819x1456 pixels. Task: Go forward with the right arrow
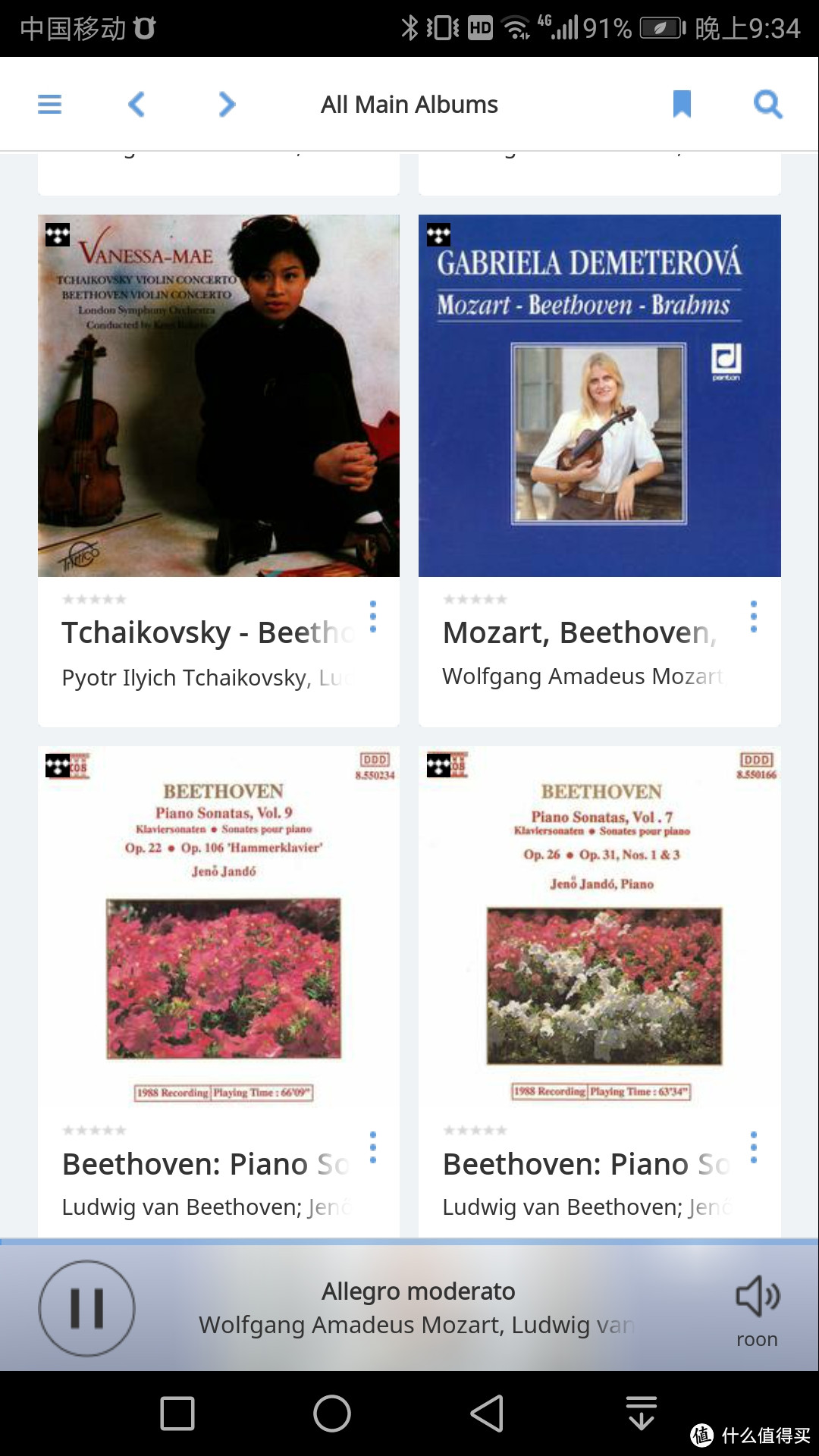coord(227,104)
